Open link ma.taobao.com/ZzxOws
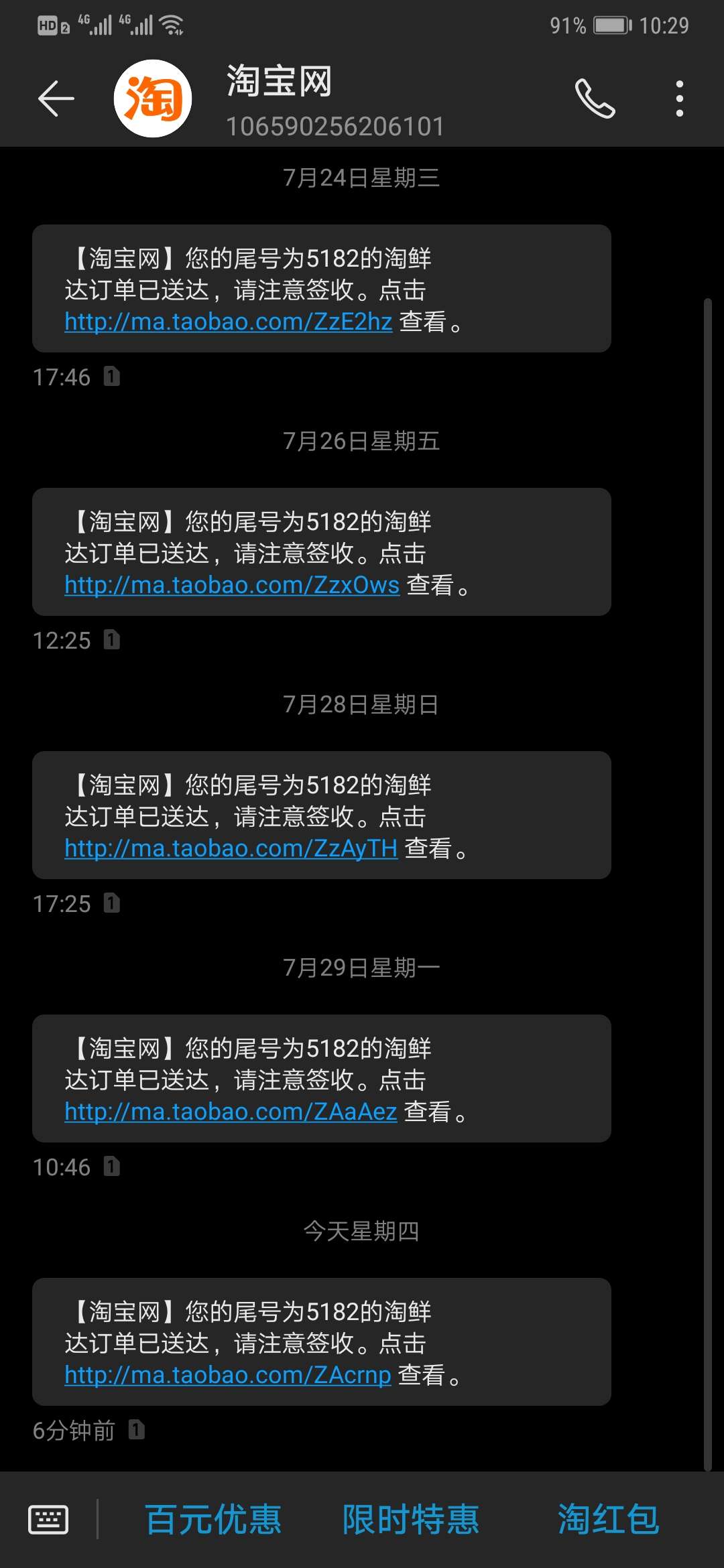The image size is (724, 1568). 232,585
